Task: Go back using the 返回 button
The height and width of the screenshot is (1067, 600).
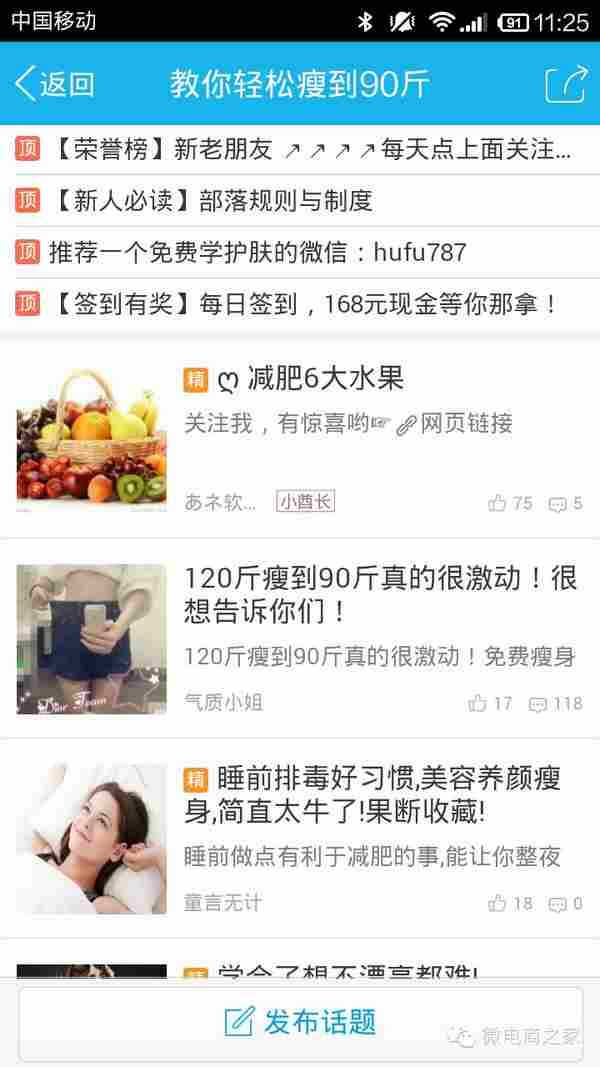Action: [55, 84]
